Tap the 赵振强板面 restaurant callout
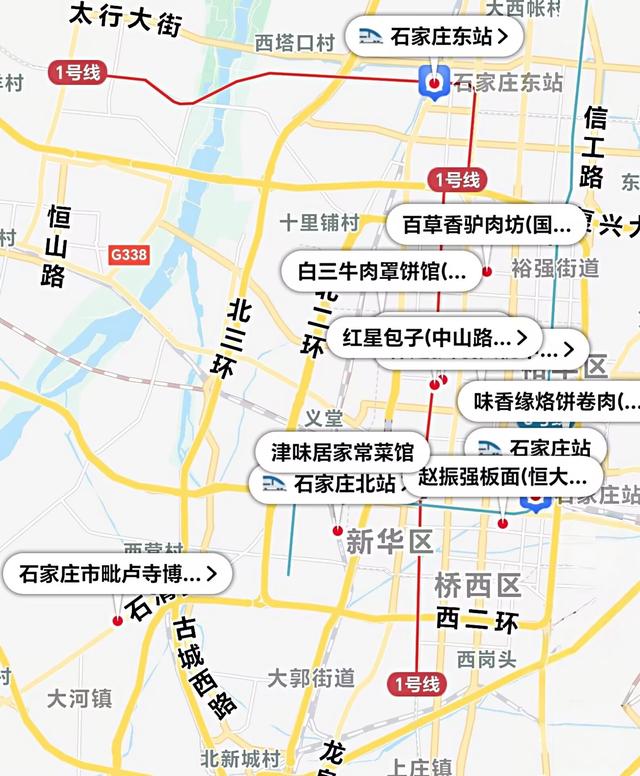Screen dimensions: 640x776 pos(503,477)
